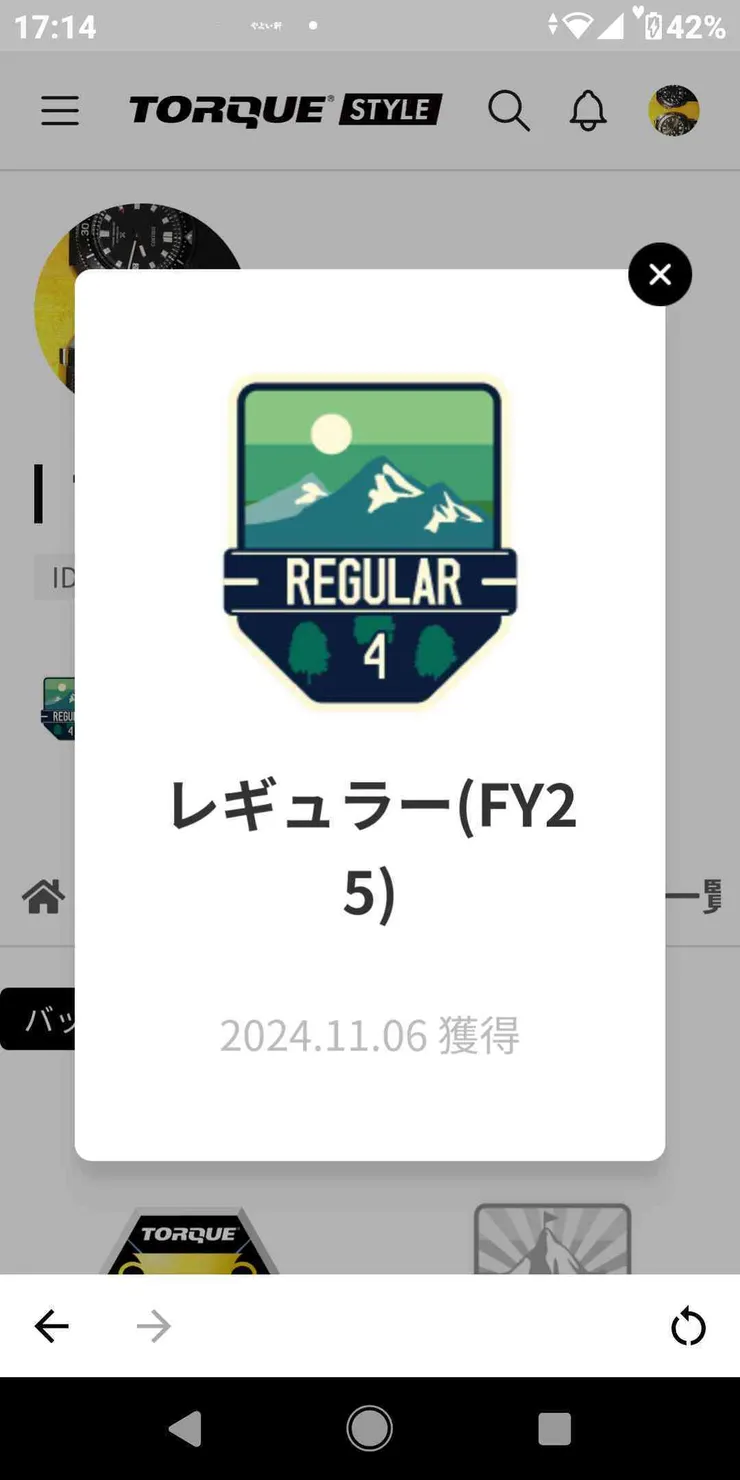Reload the page with the refresh icon
Screen dimensions: 740x1480
coord(688,1326)
